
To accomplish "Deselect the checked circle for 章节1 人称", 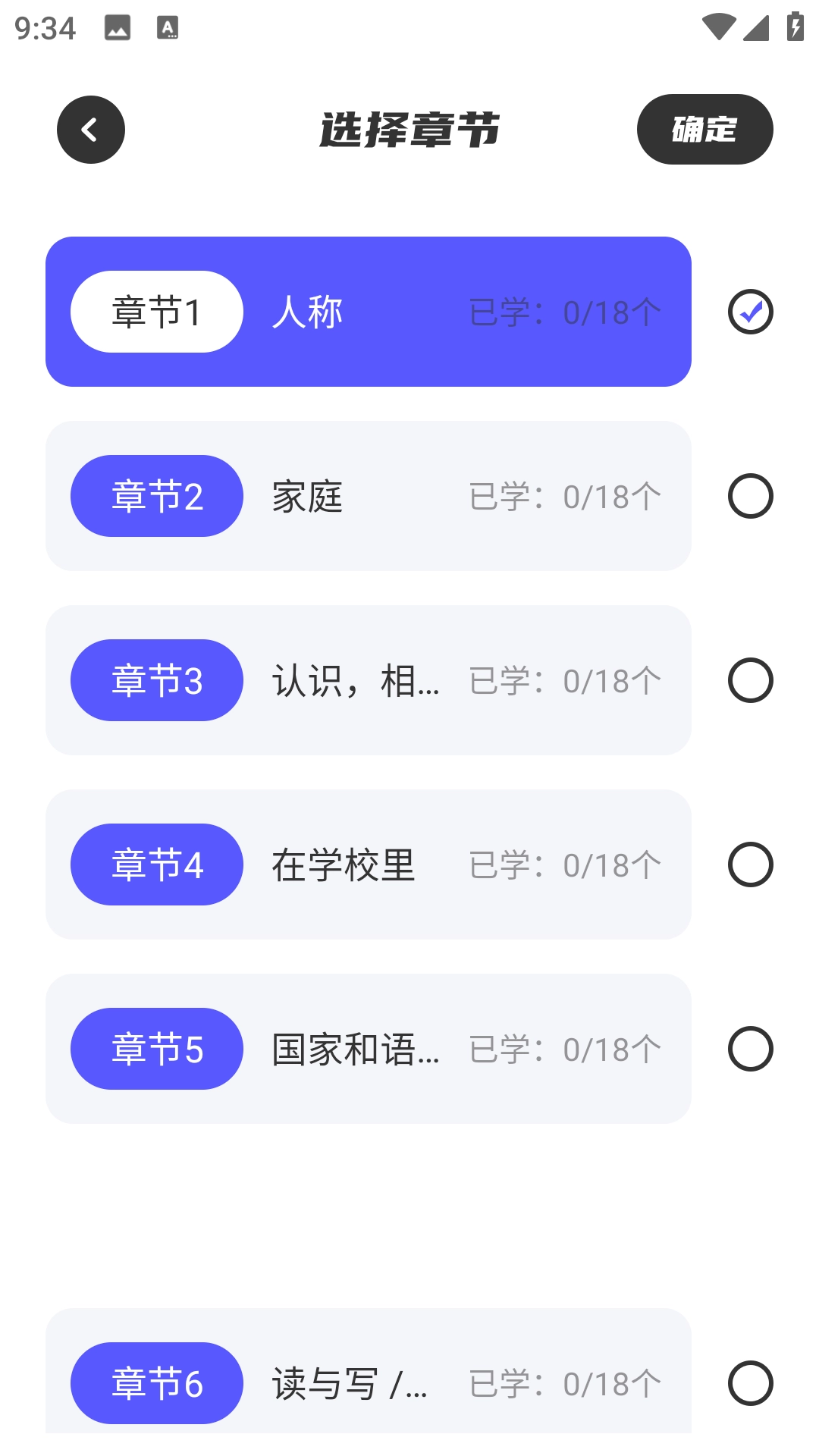I will (751, 311).
